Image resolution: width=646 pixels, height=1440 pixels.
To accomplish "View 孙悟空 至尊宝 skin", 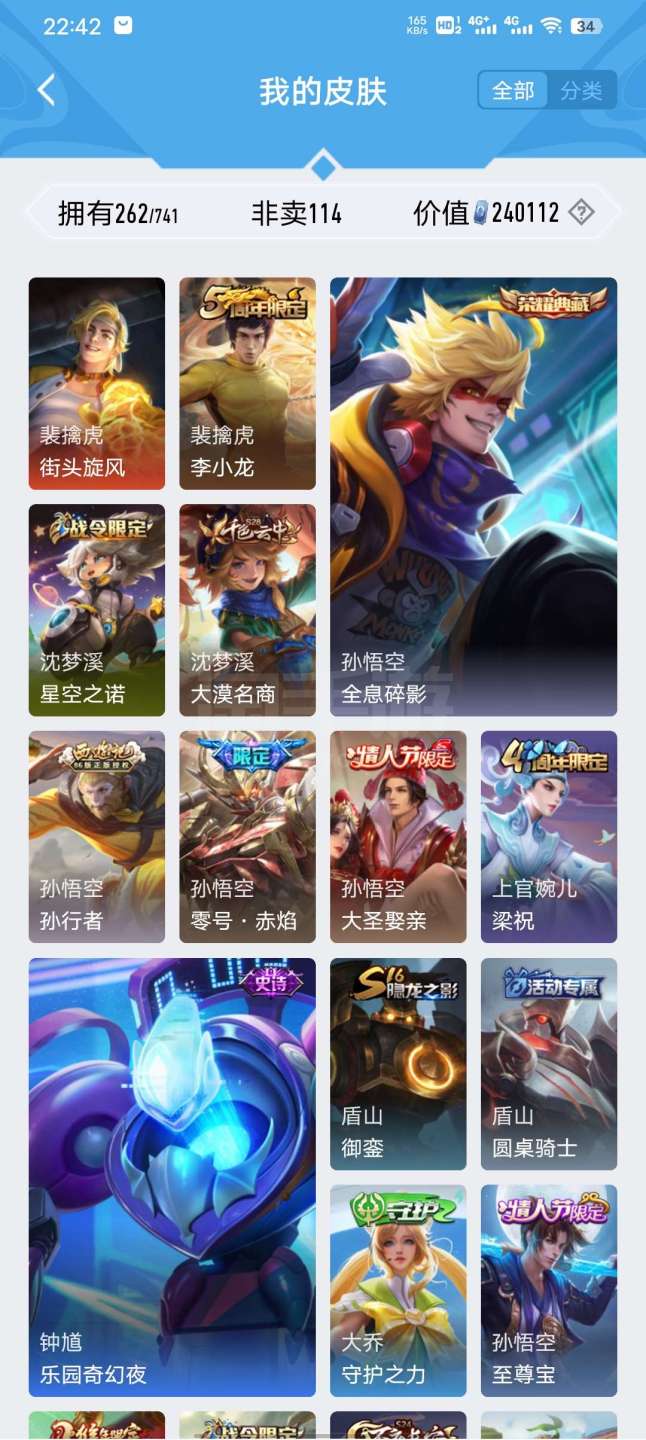I will pyautogui.click(x=549, y=1290).
